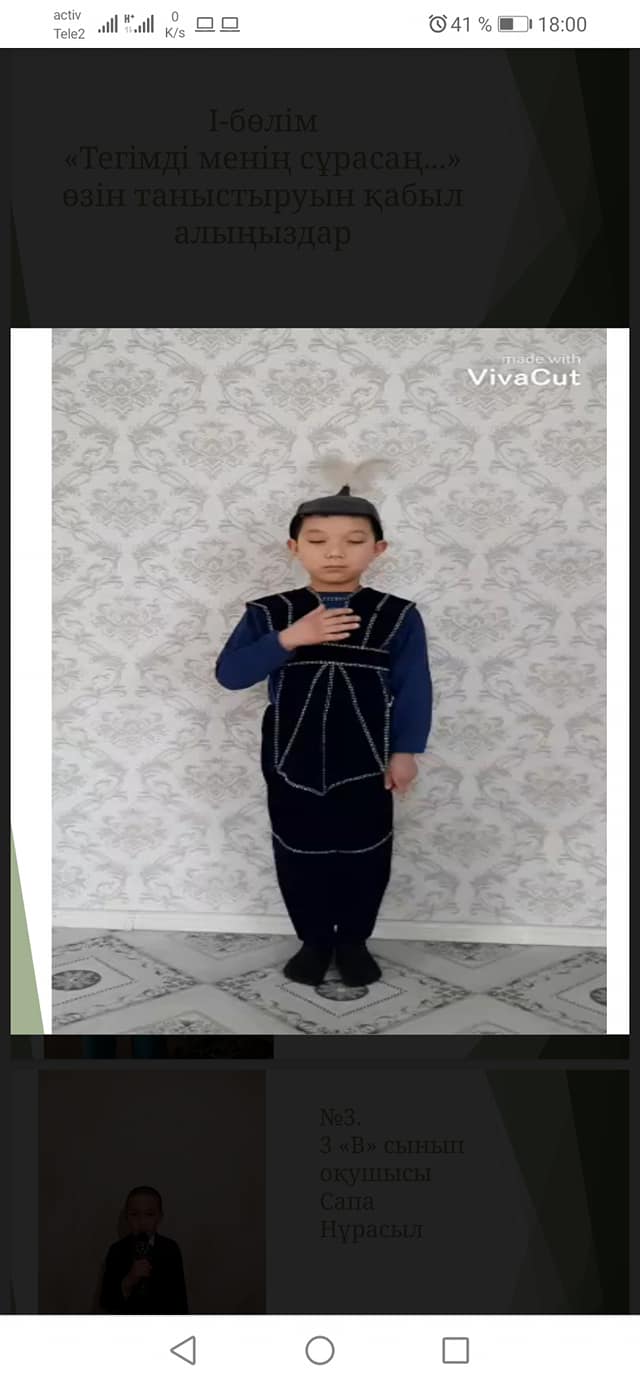Go to the home screen
Viewport: 640px width, 1386px height.
click(320, 1350)
